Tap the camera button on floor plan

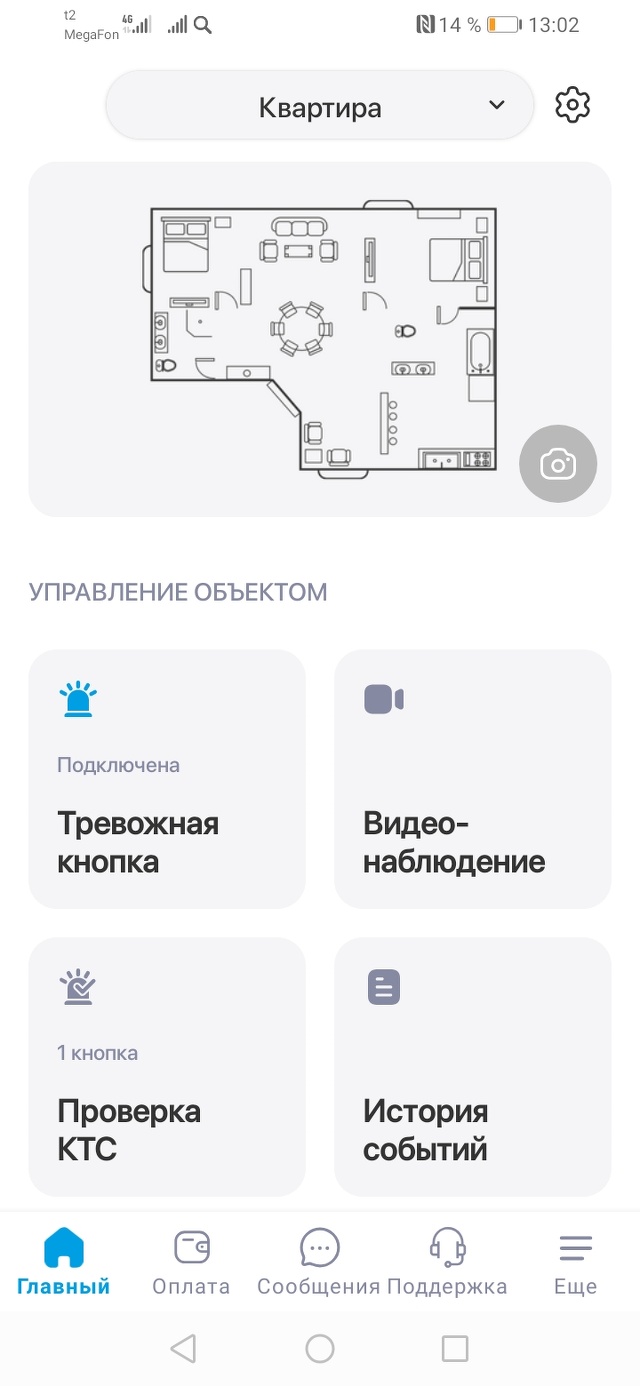click(558, 464)
